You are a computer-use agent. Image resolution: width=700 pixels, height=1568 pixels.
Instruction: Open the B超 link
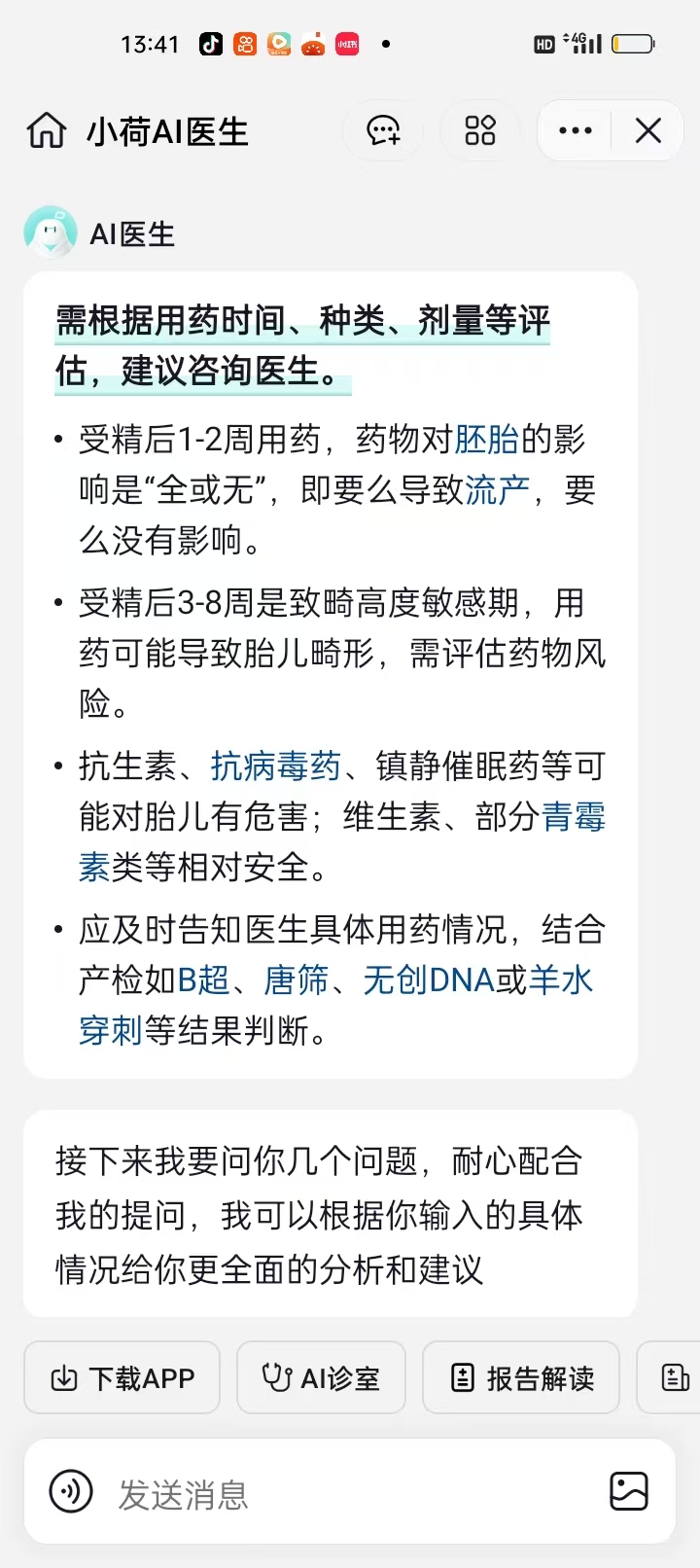[203, 980]
